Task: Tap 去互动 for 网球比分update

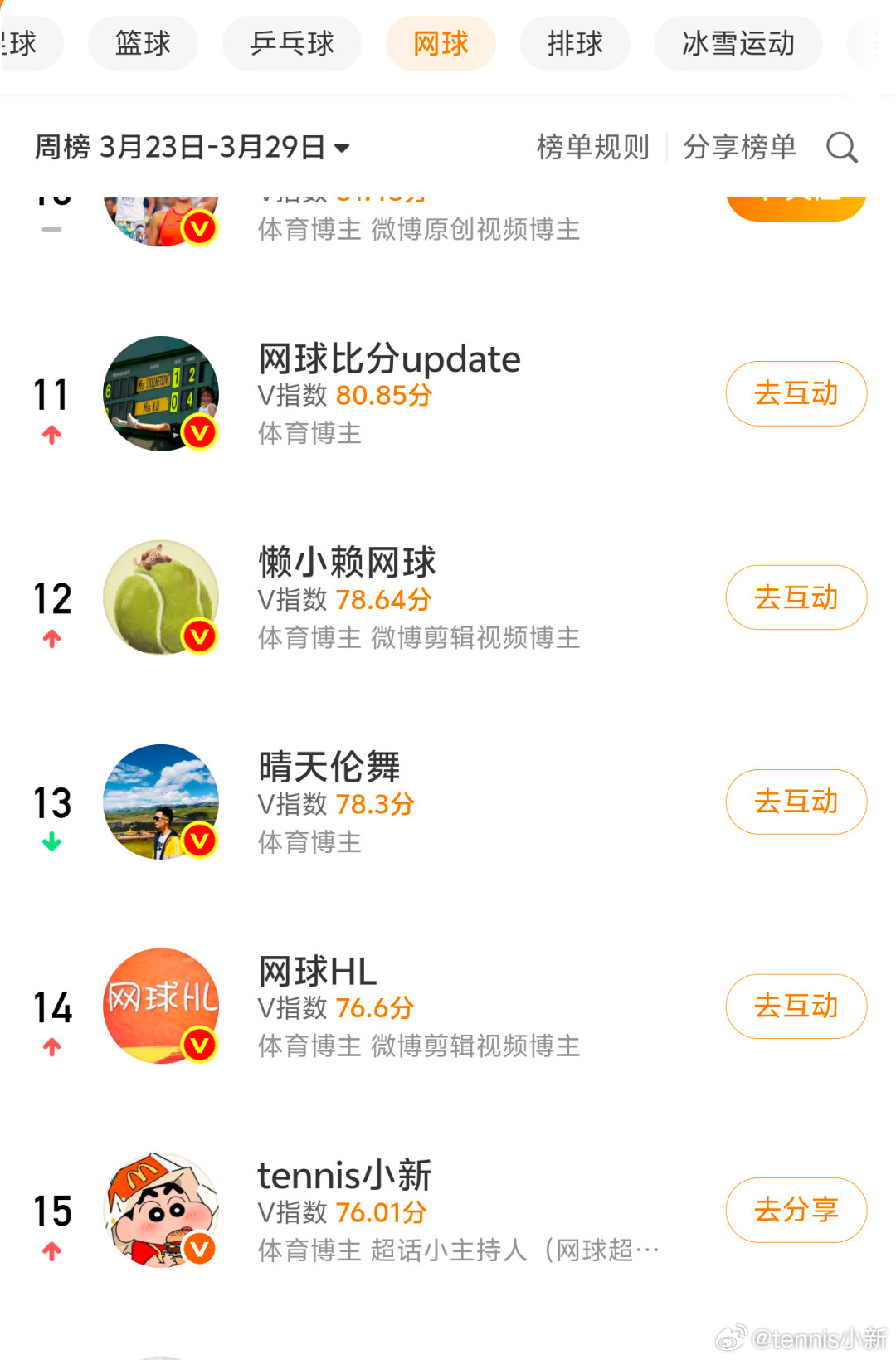Action: (x=796, y=393)
